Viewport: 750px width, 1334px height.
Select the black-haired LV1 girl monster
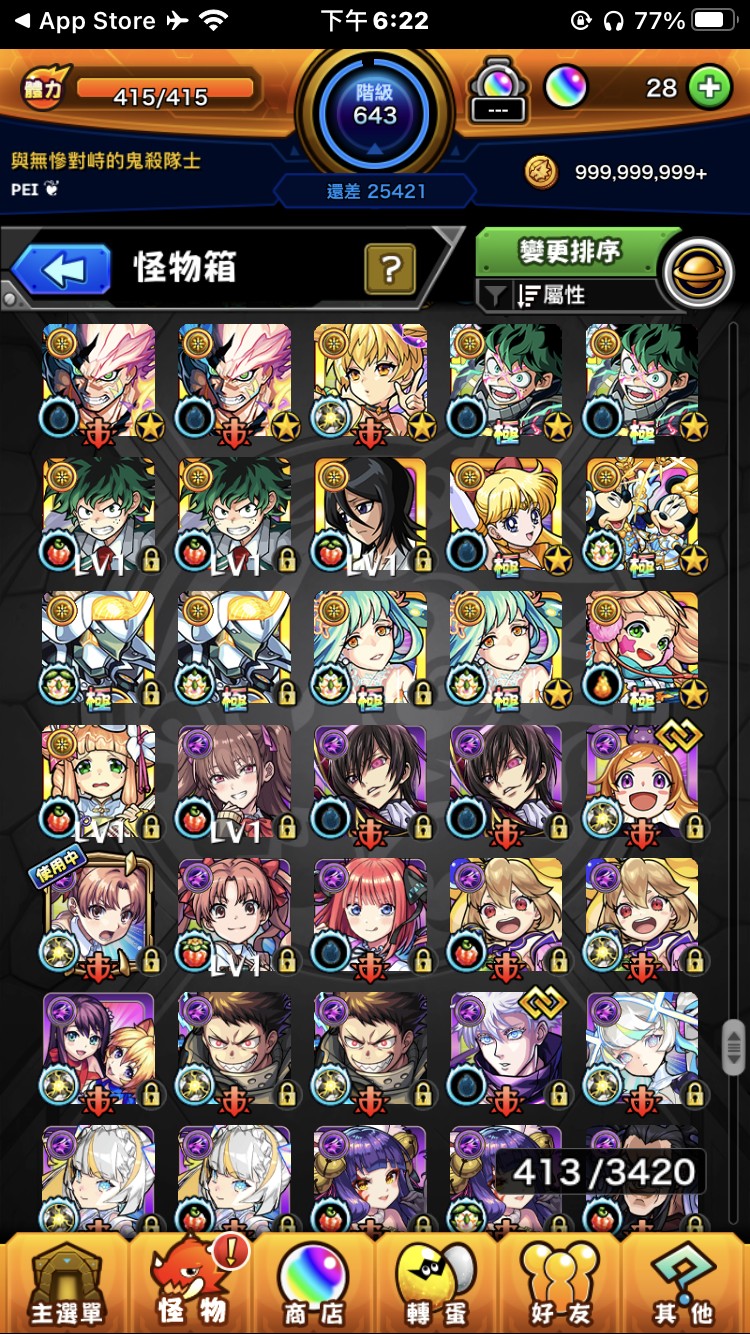coord(370,514)
